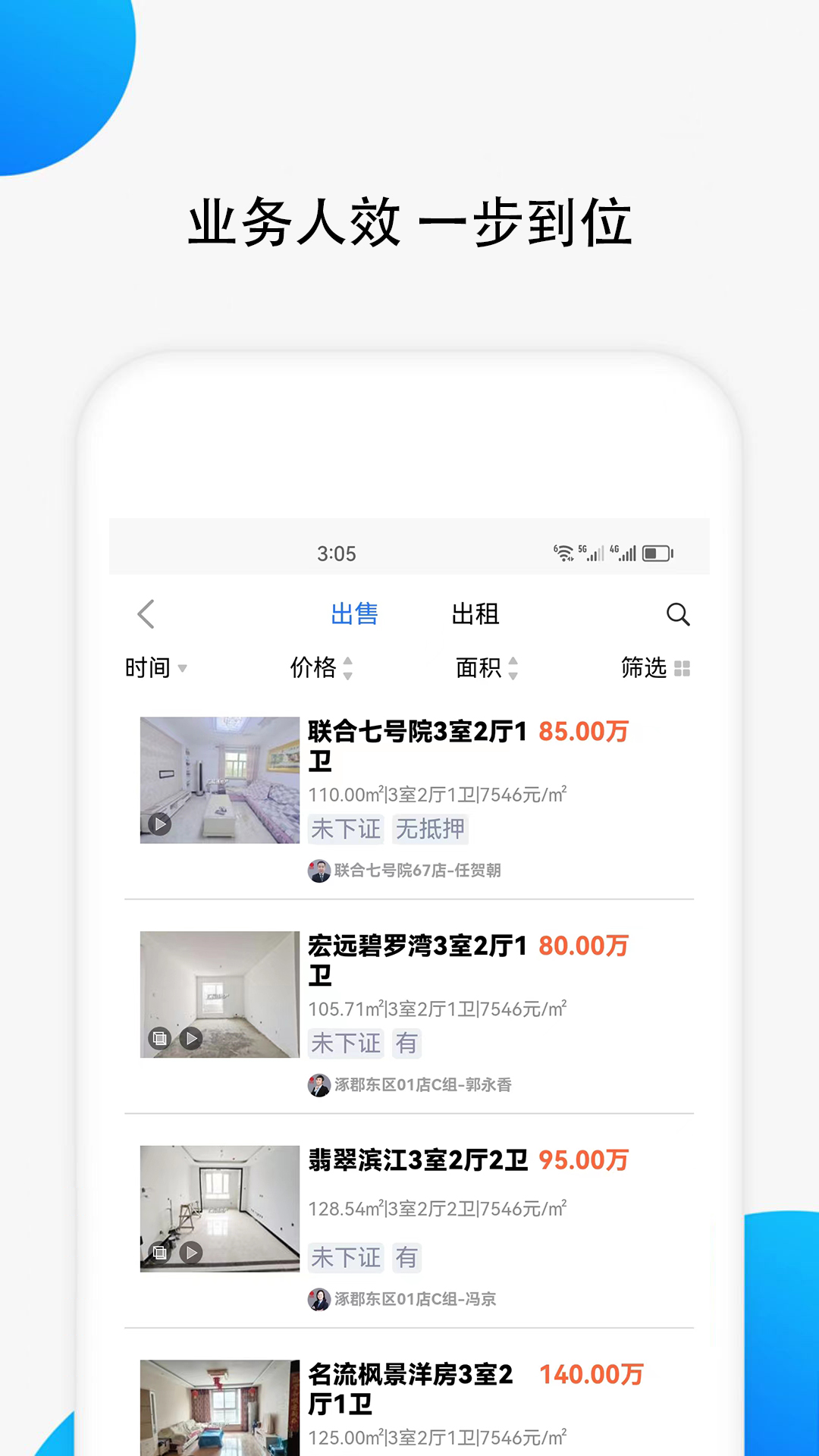Toggle the 有 tag on 宏远碧罗湾 listing
This screenshot has height=1456, width=819.
coord(407,1043)
